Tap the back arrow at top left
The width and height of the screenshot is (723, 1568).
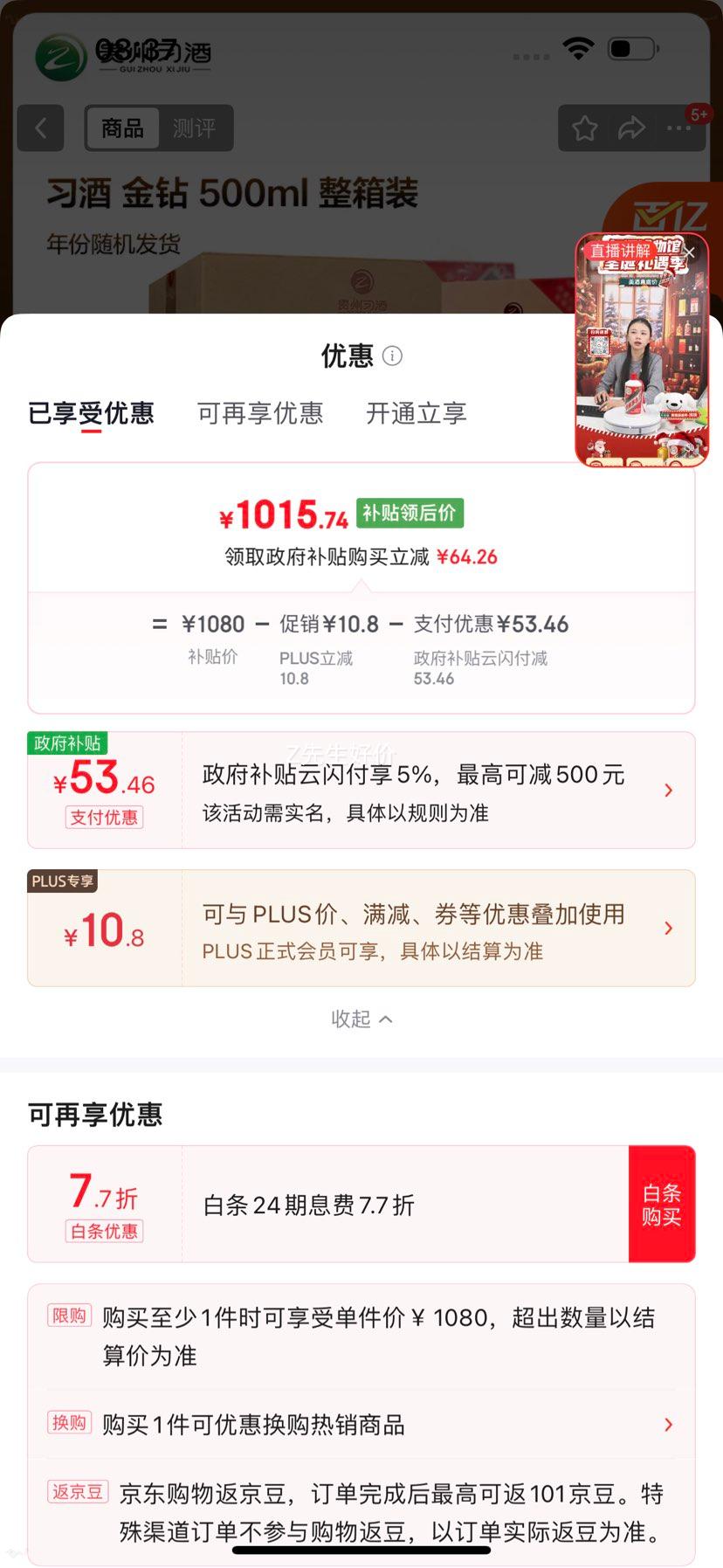coord(40,128)
